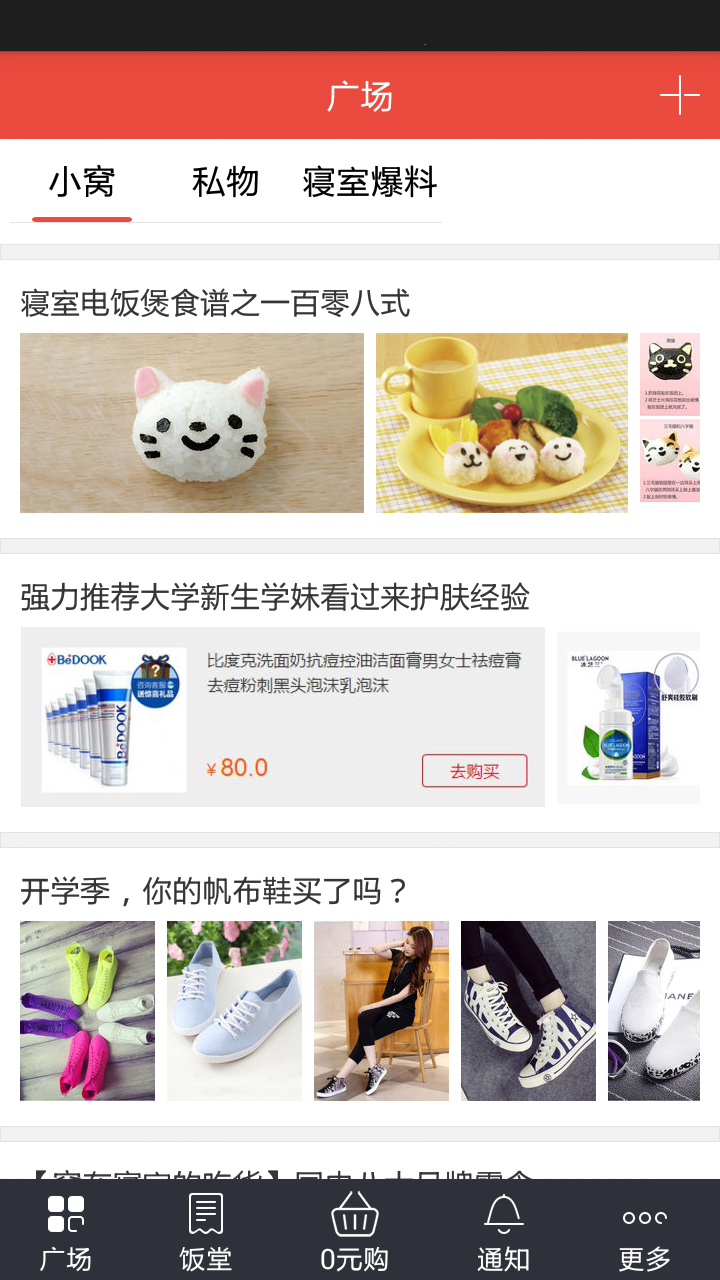Open the Blue Lagoon product card
The width and height of the screenshot is (720, 1280).
pyautogui.click(x=630, y=717)
